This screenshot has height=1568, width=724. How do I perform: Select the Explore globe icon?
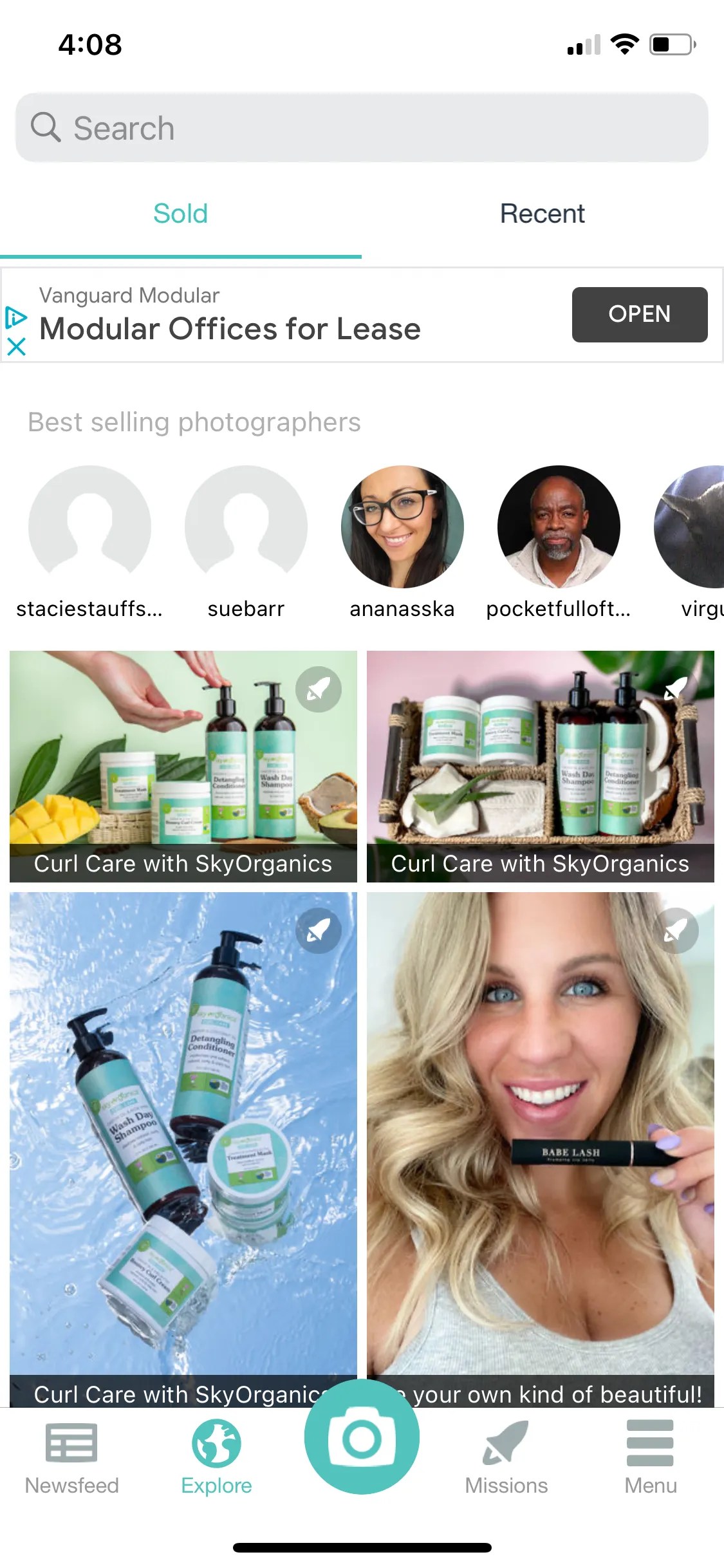tap(216, 1442)
